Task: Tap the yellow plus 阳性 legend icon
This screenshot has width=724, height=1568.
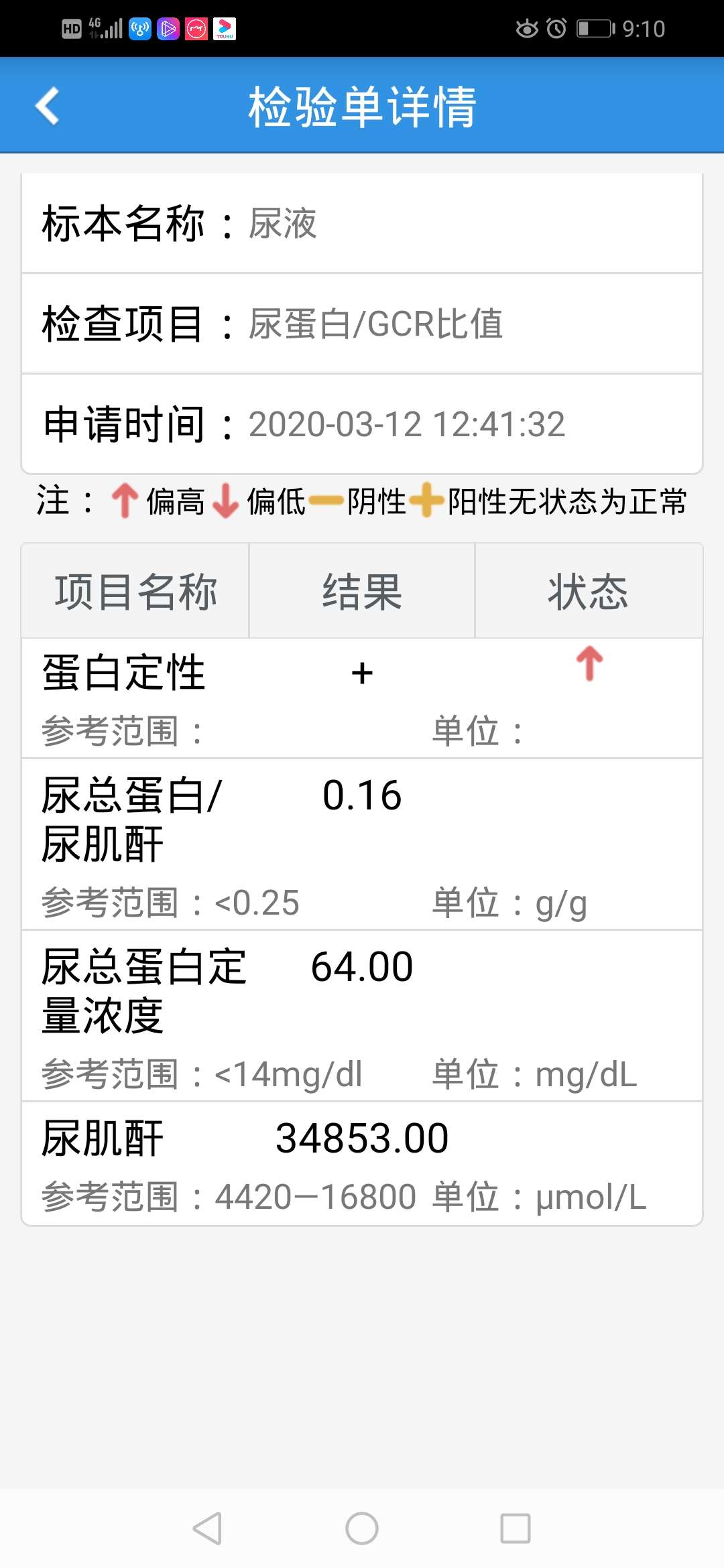Action: [425, 501]
